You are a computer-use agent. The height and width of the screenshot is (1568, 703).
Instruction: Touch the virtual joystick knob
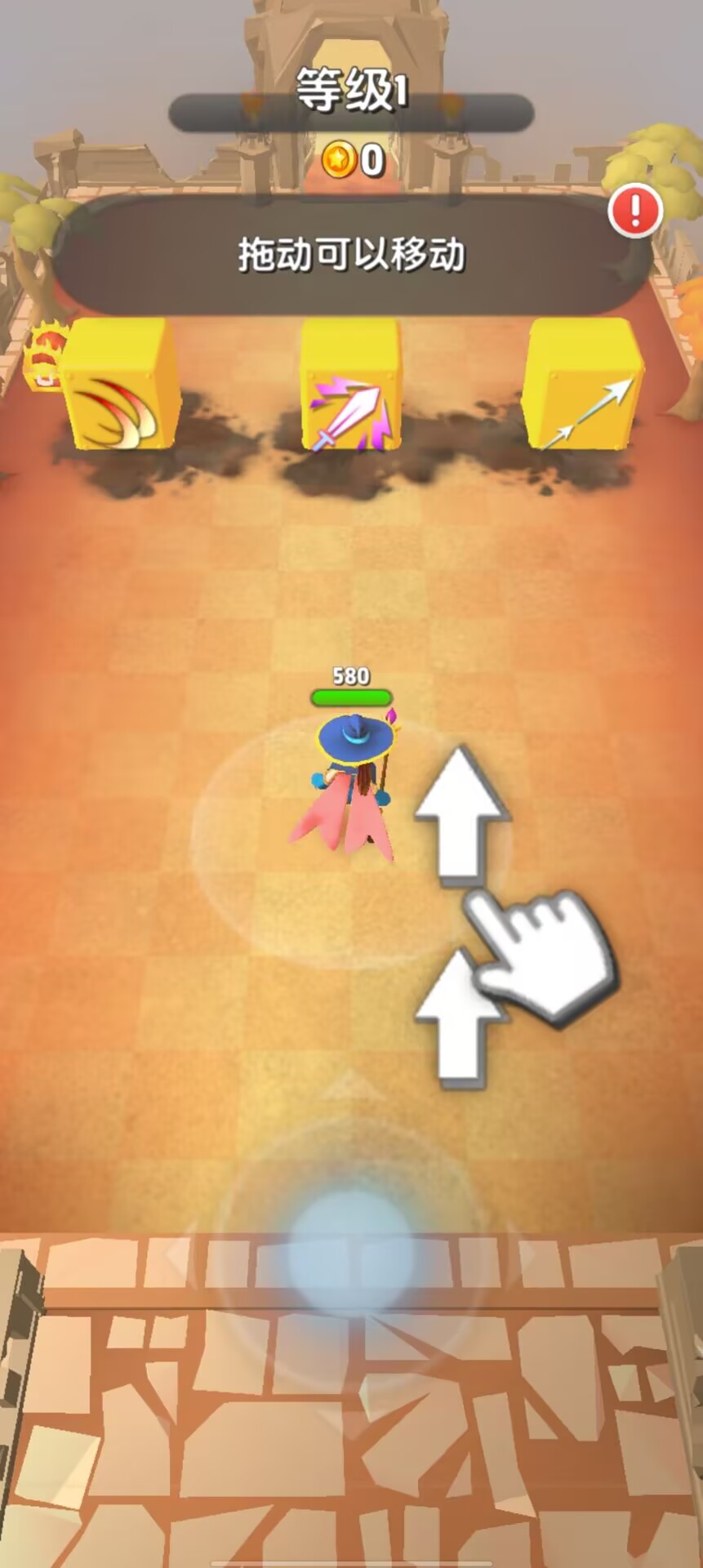(351, 1253)
